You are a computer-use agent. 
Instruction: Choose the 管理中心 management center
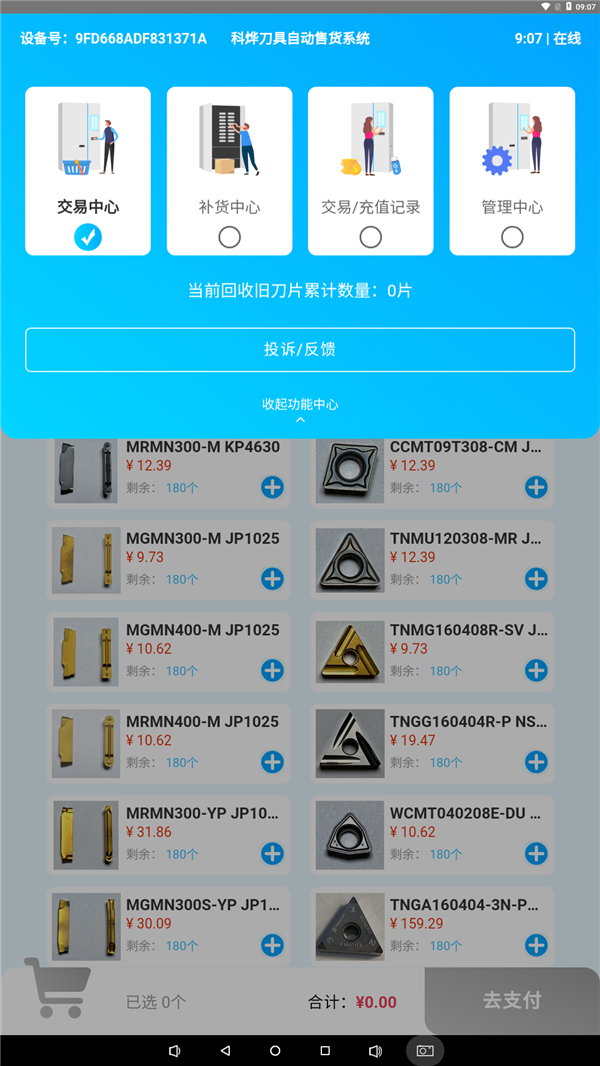click(512, 171)
